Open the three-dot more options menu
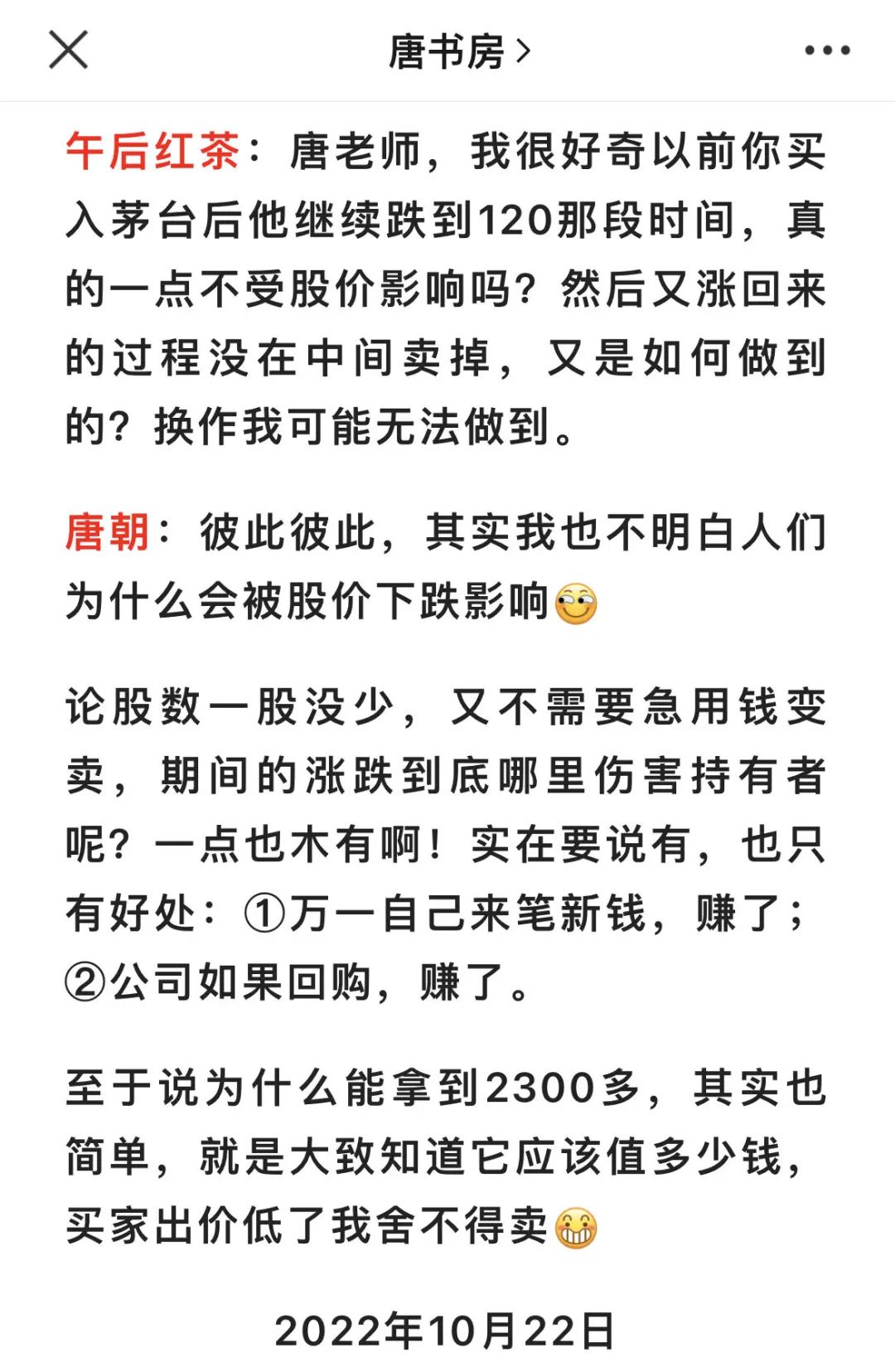 pyautogui.click(x=826, y=51)
